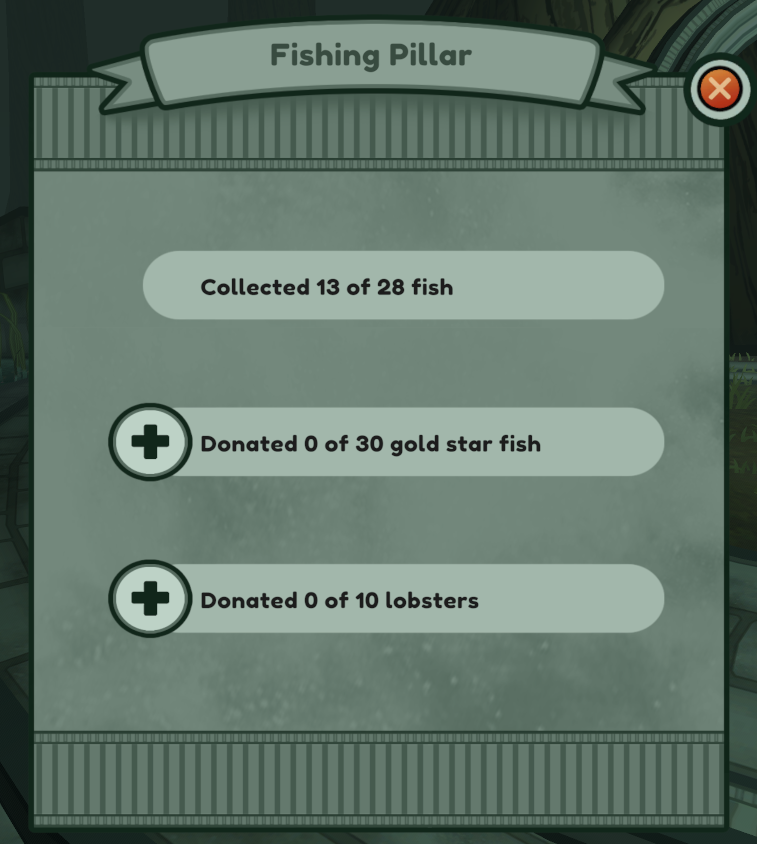Close the Fishing Pillar dialog
This screenshot has height=844, width=757.
click(x=719, y=90)
